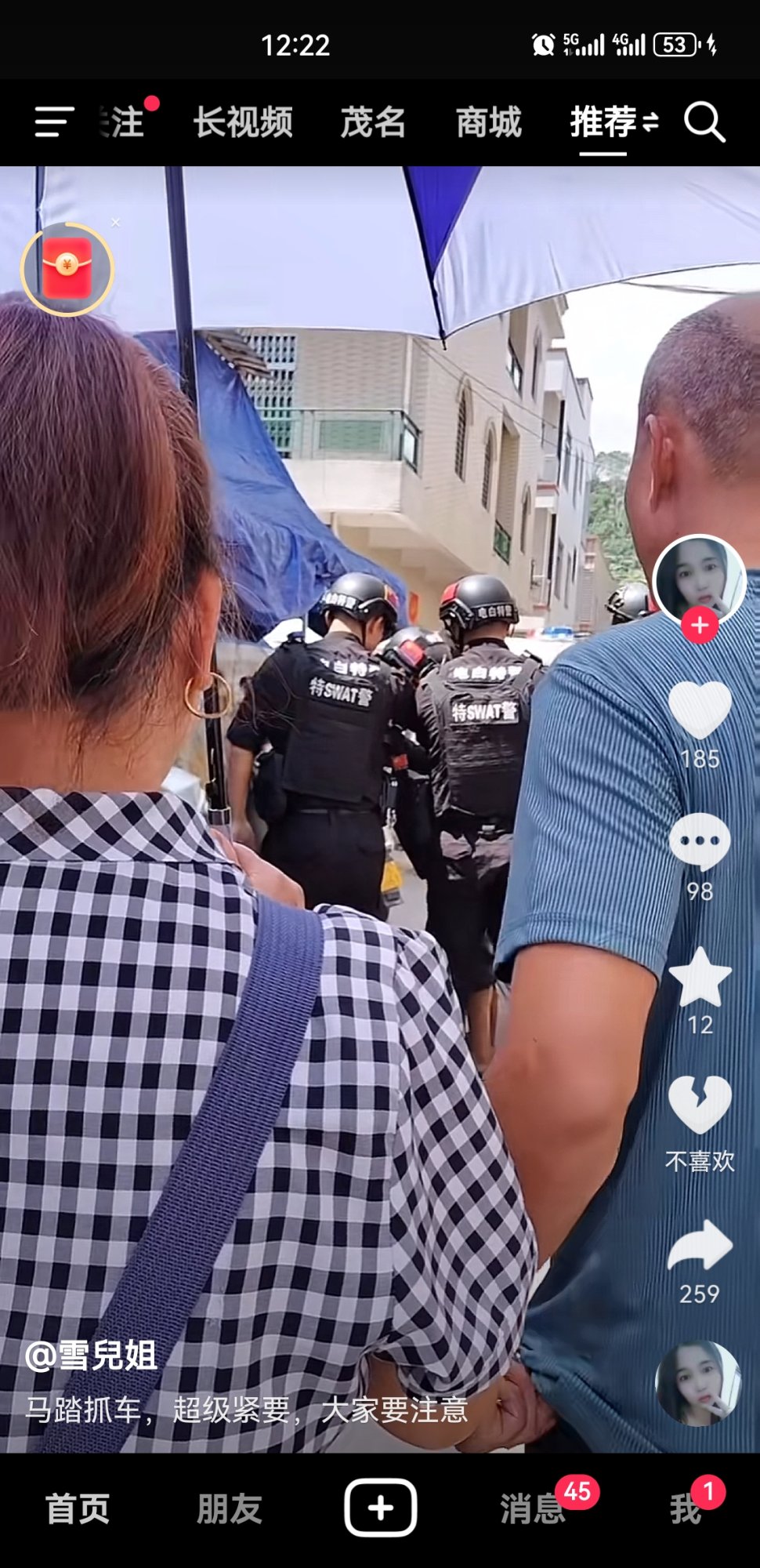Follow the creator with the plus badge
The width and height of the screenshot is (760, 1568).
point(700,625)
